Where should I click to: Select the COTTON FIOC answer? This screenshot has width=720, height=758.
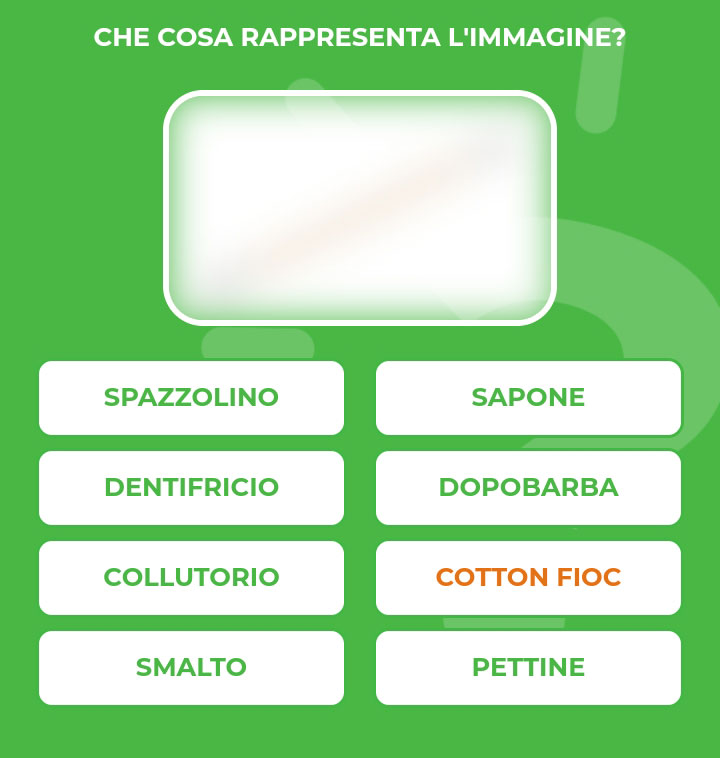point(528,578)
